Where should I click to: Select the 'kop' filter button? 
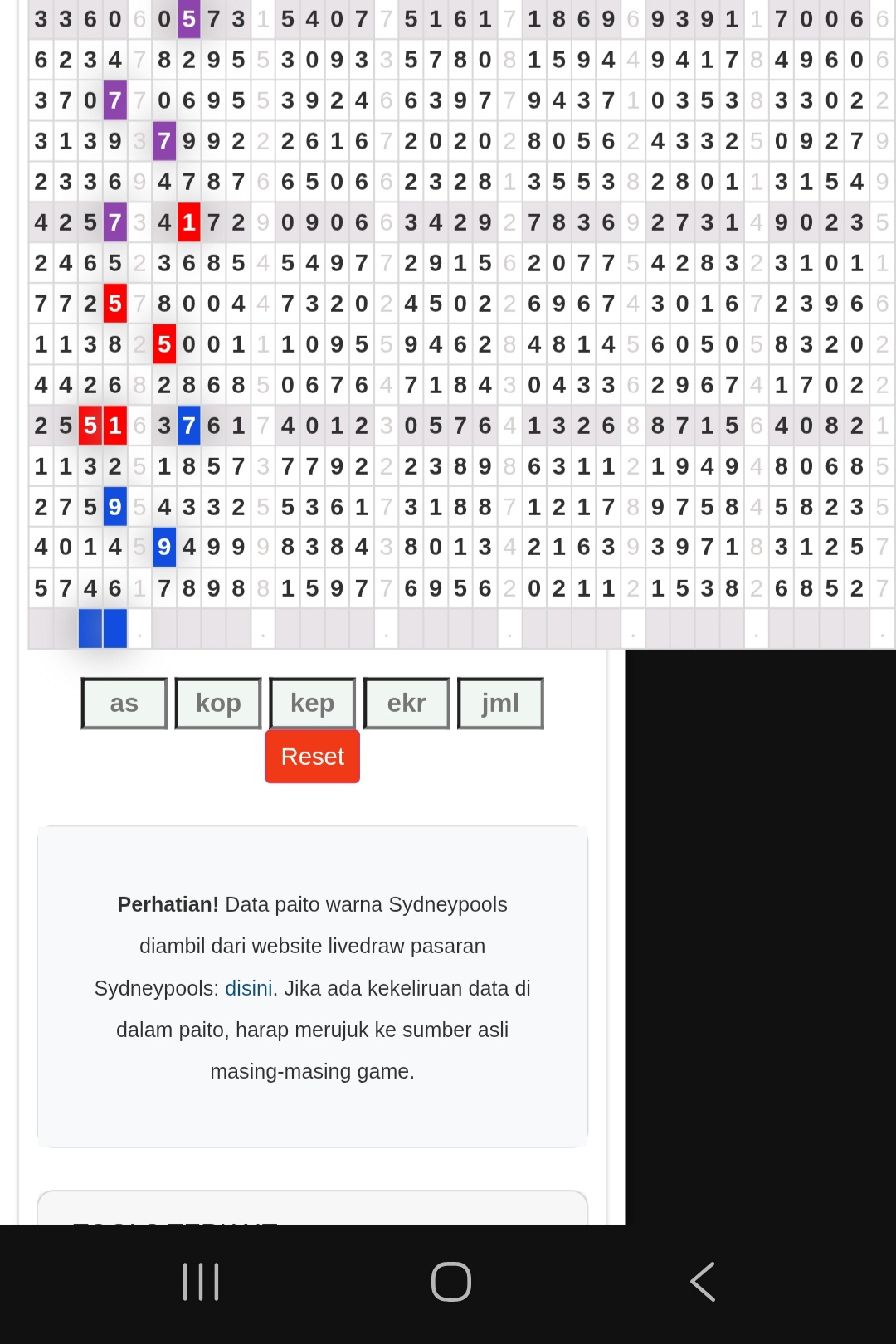[218, 704]
